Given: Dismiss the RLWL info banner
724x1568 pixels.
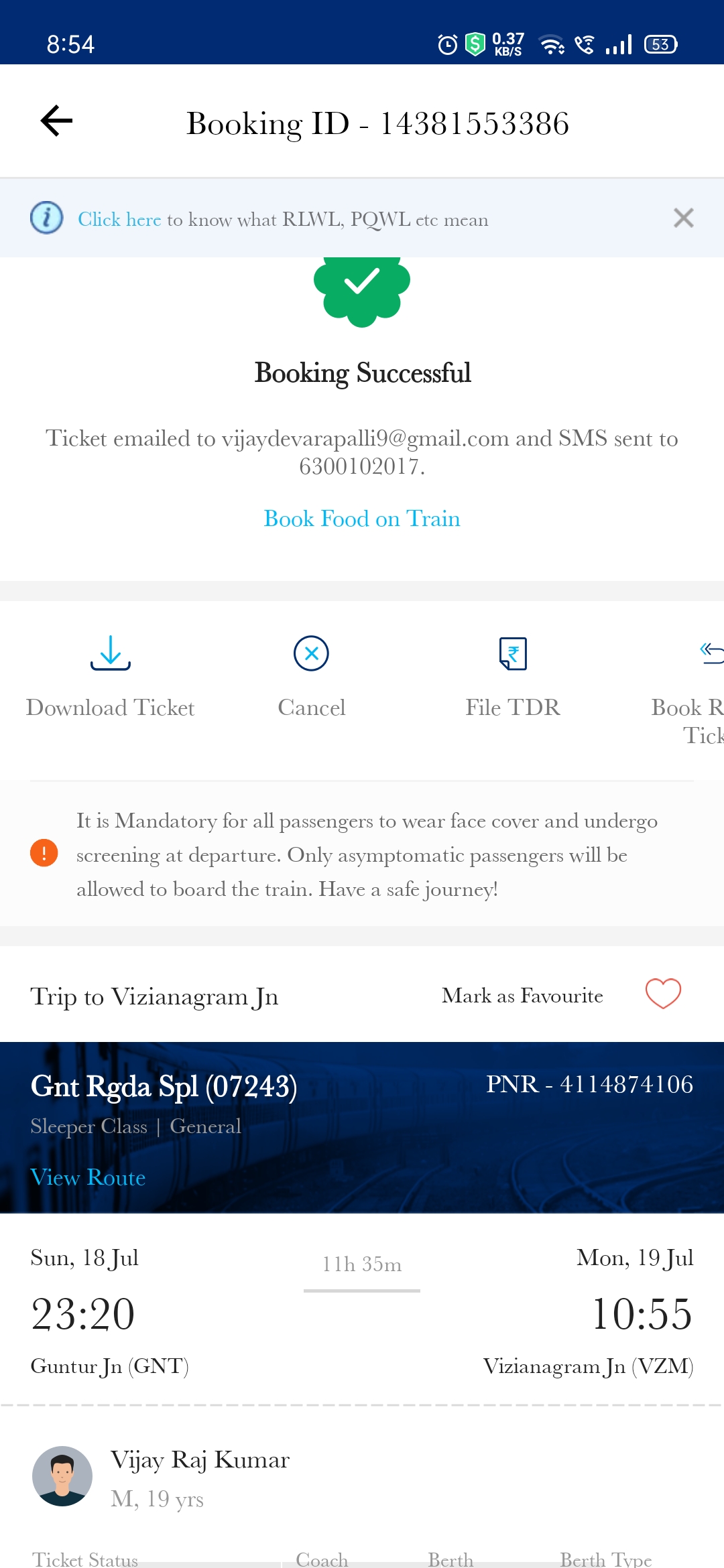Looking at the screenshot, I should (x=683, y=218).
